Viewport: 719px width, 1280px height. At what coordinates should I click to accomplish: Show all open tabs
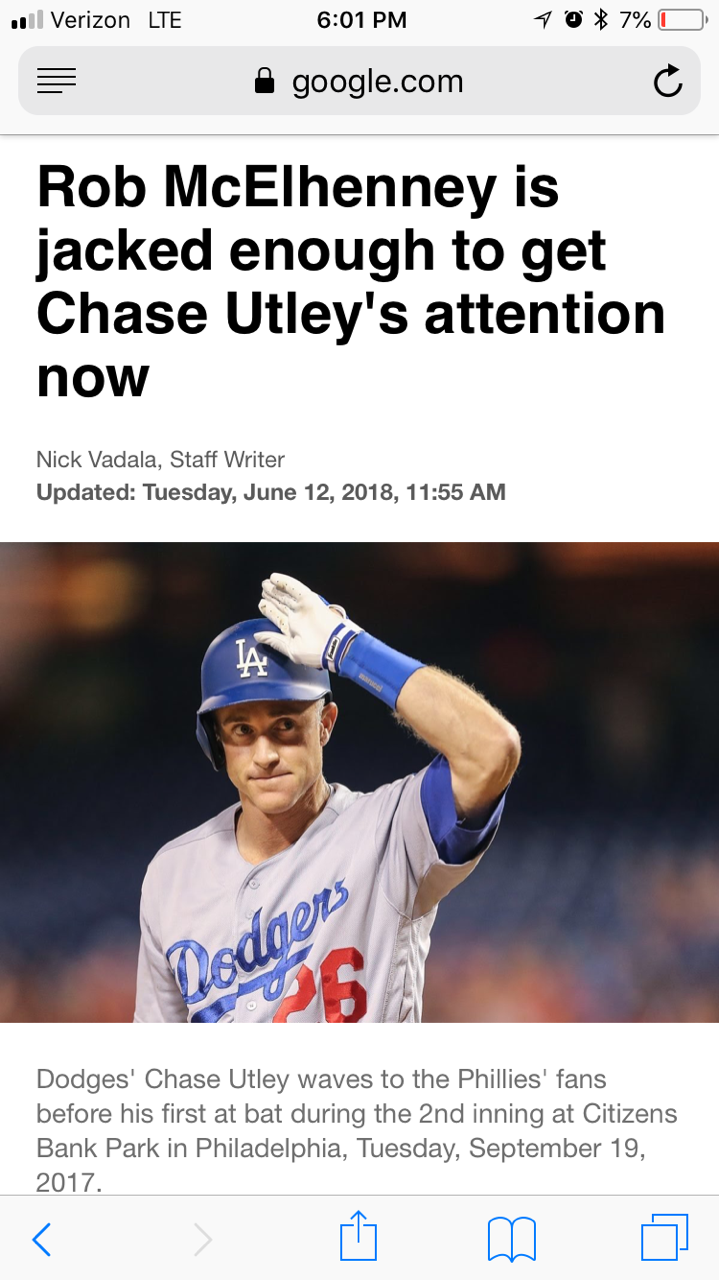(664, 1238)
